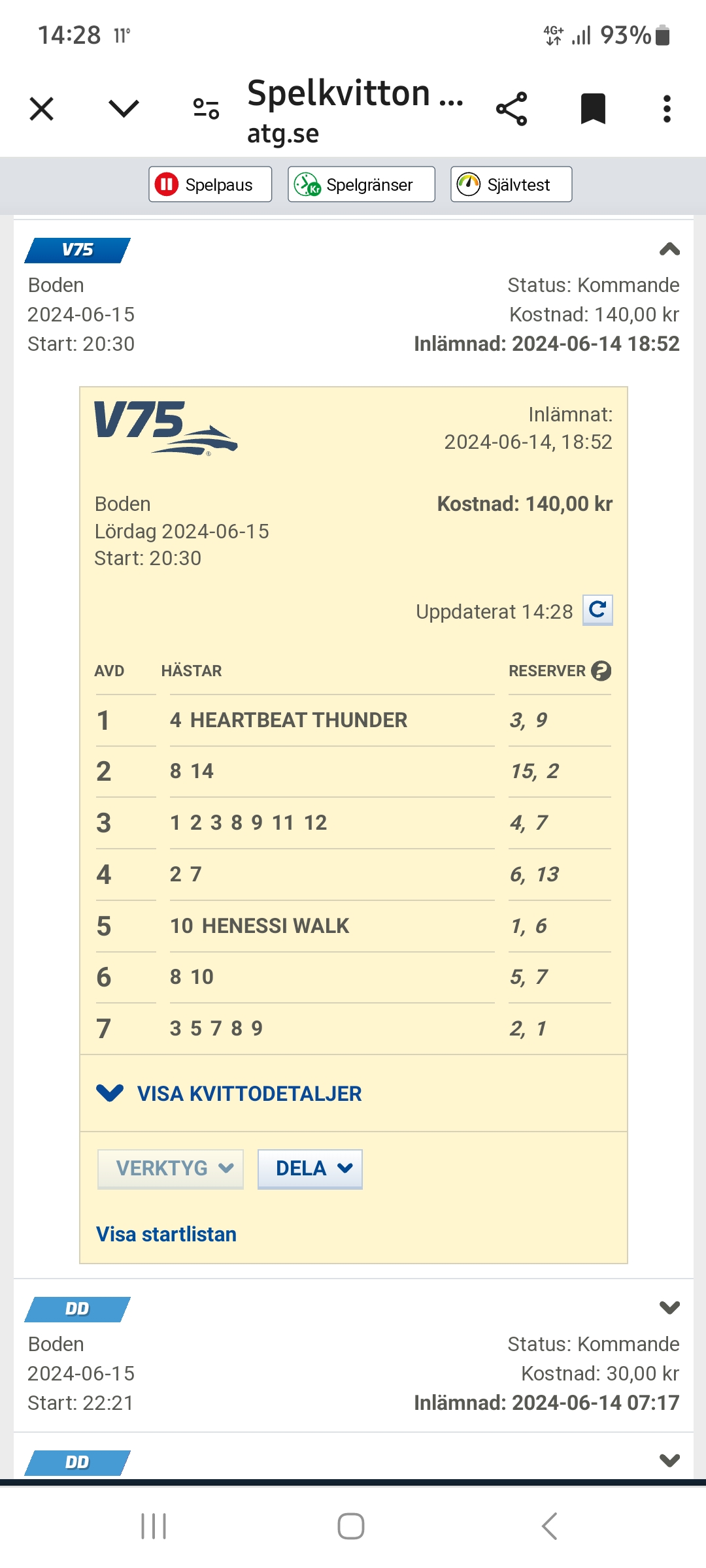The height and width of the screenshot is (1568, 706).
Task: Toggle the bookmark icon
Action: coord(593,108)
